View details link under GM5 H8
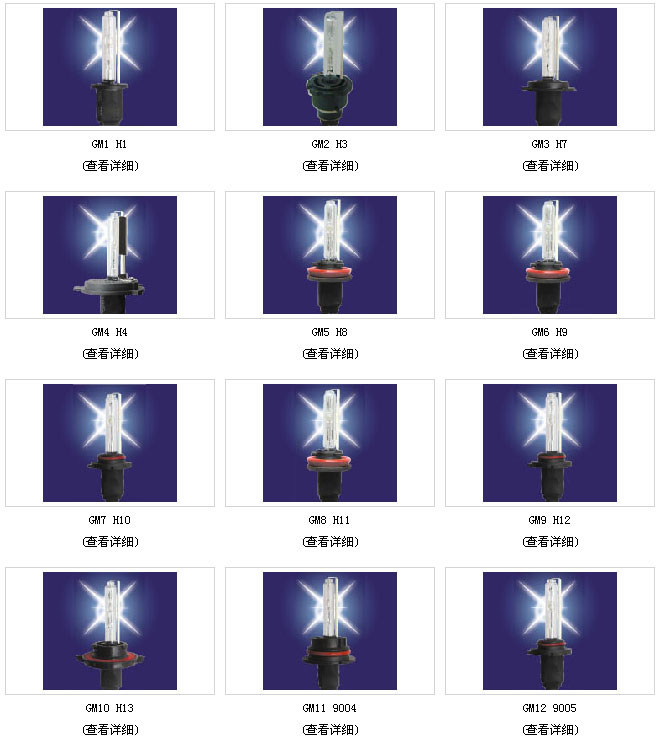This screenshot has width=661, height=742. tap(329, 353)
